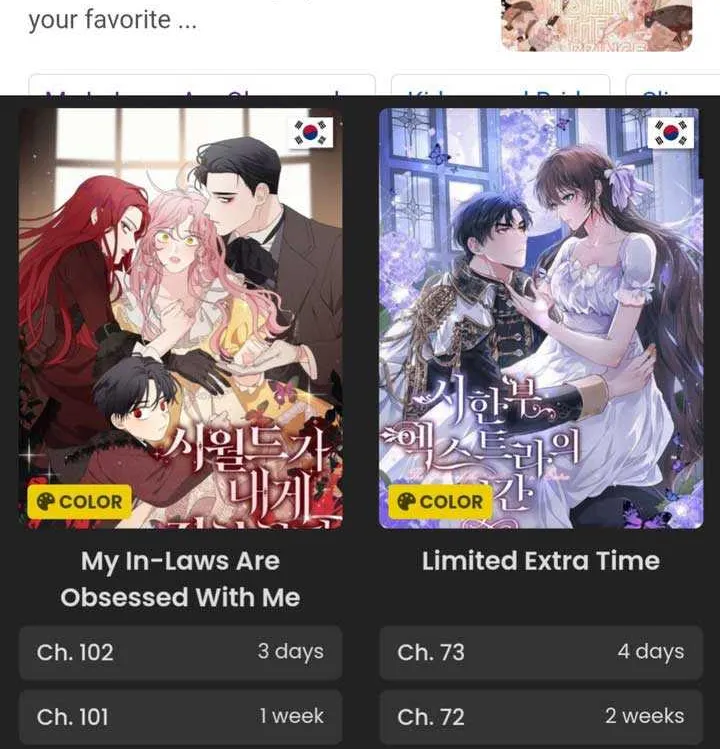Read Ch. 102 of My In-Laws Are Obsessed
Screen dimensions: 720x749
pos(180,653)
